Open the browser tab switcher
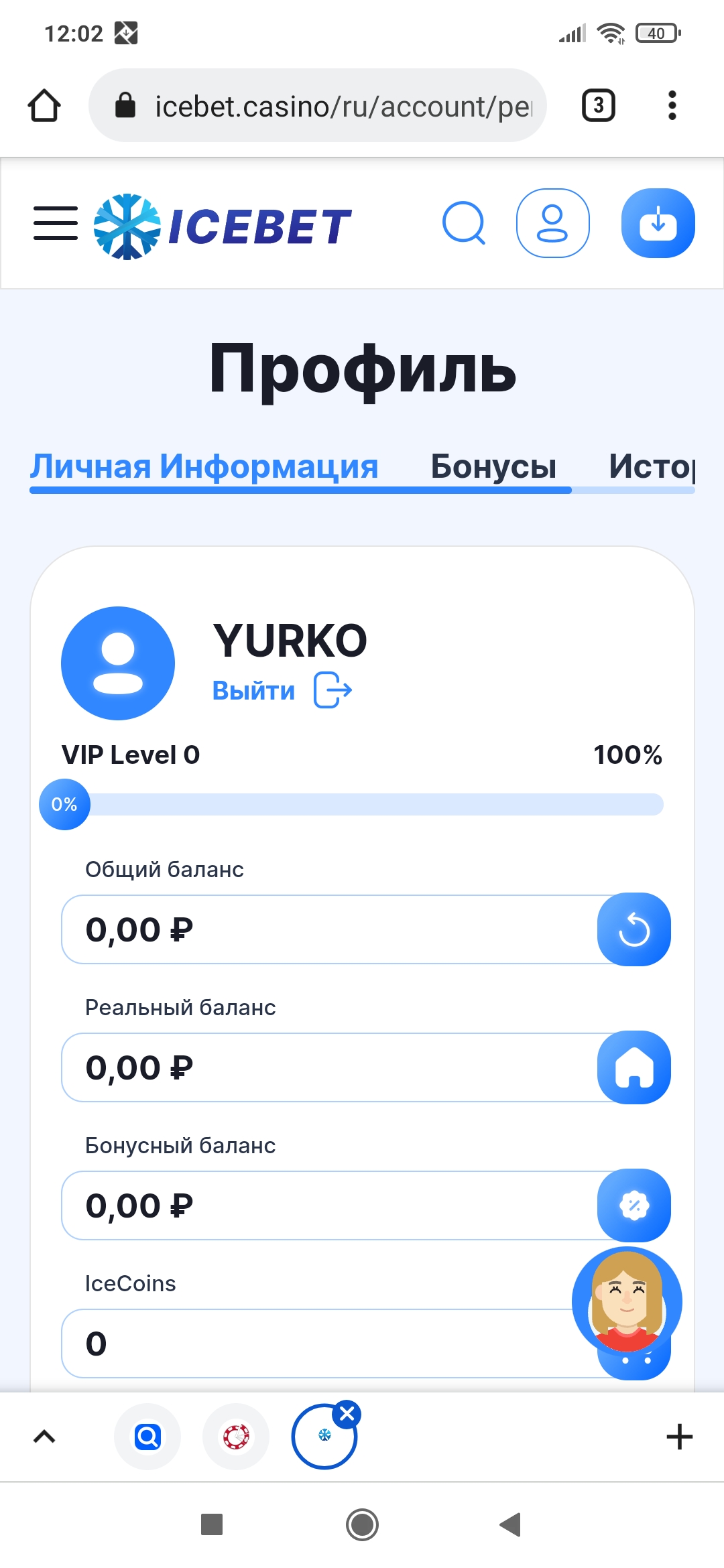Viewport: 724px width, 1568px height. click(599, 106)
